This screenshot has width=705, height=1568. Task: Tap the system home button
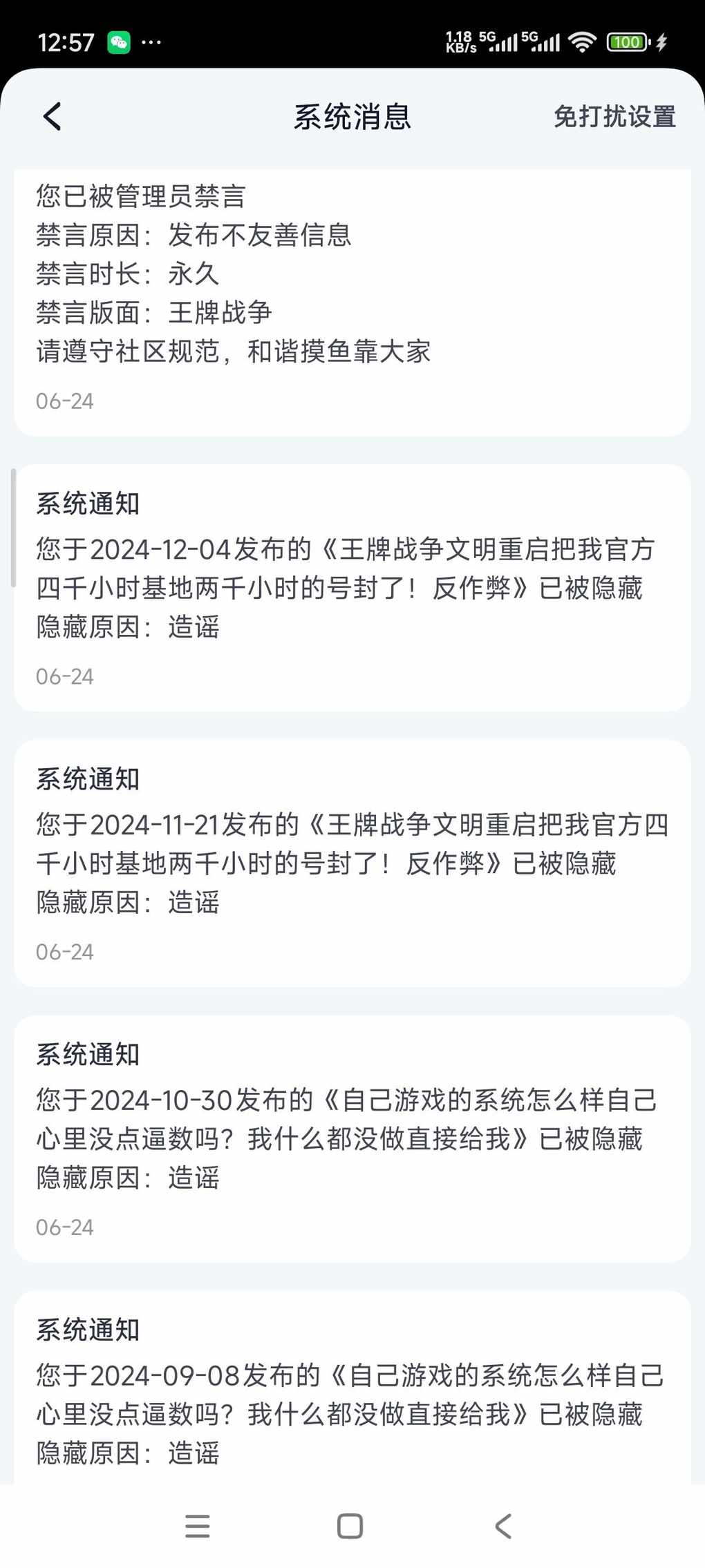350,1526
